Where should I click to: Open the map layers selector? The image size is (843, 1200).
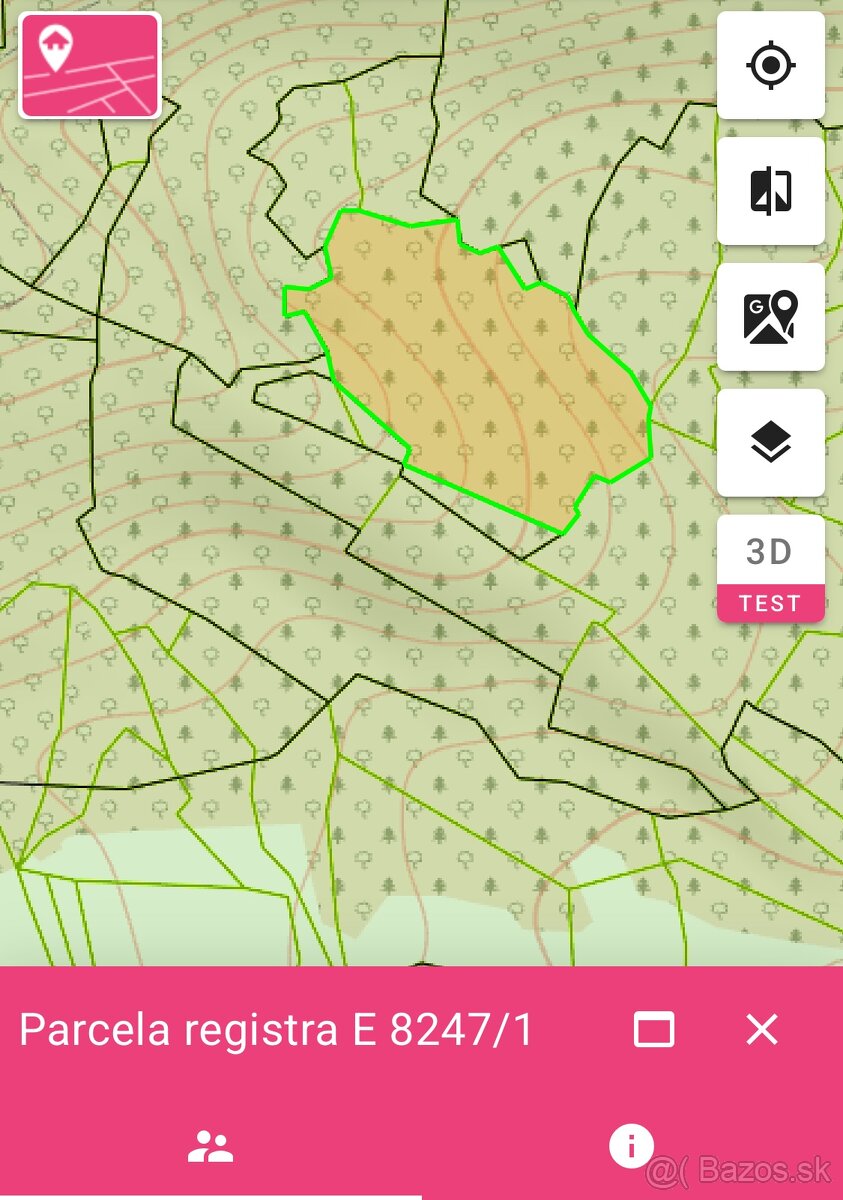(x=770, y=443)
